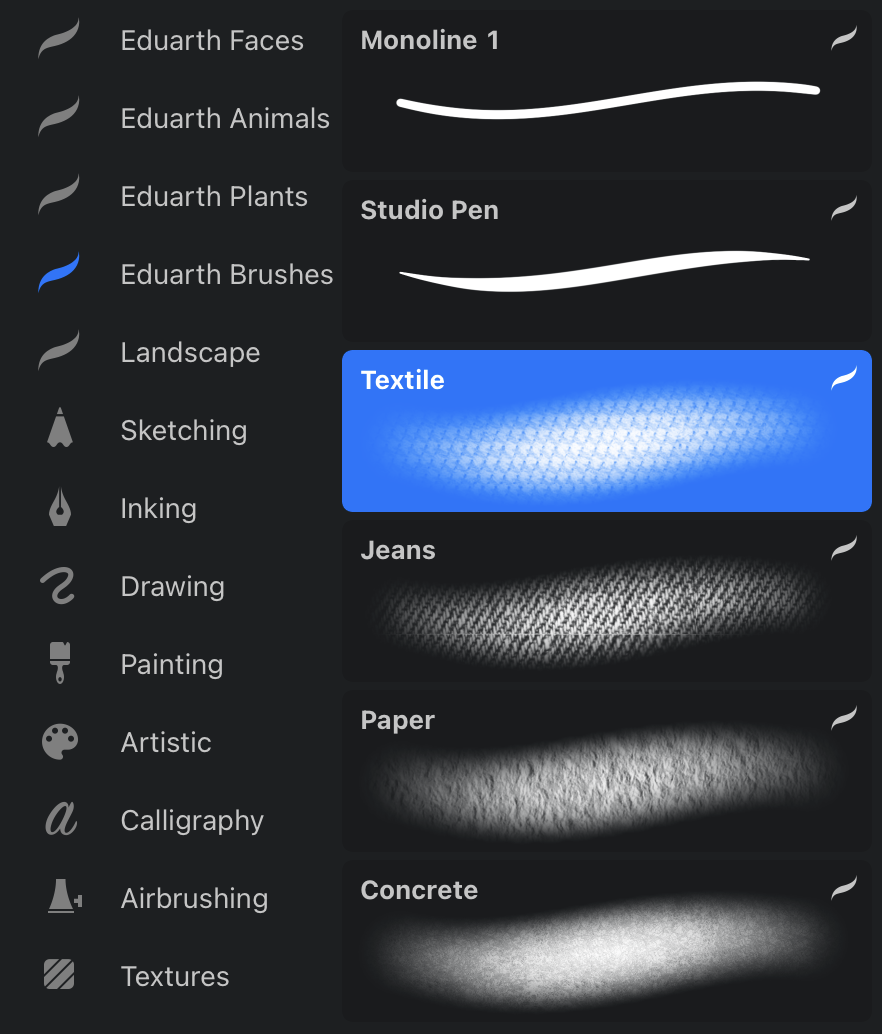This screenshot has width=882, height=1034.
Task: Tap the selected Textile brush
Action: click(x=606, y=431)
